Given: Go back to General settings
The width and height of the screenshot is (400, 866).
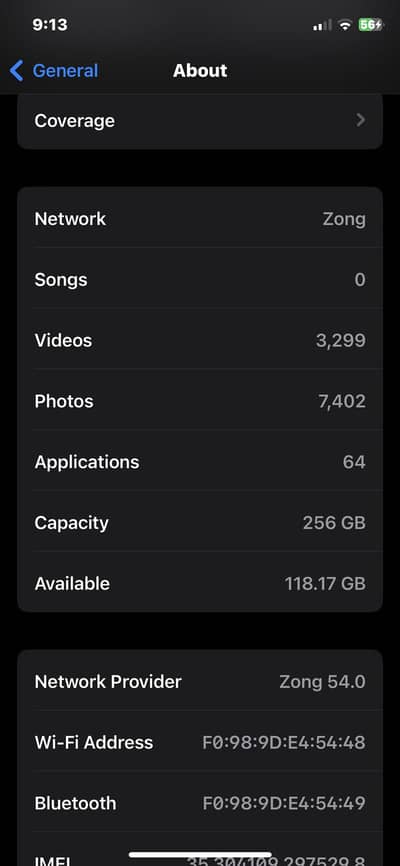Looking at the screenshot, I should point(54,71).
